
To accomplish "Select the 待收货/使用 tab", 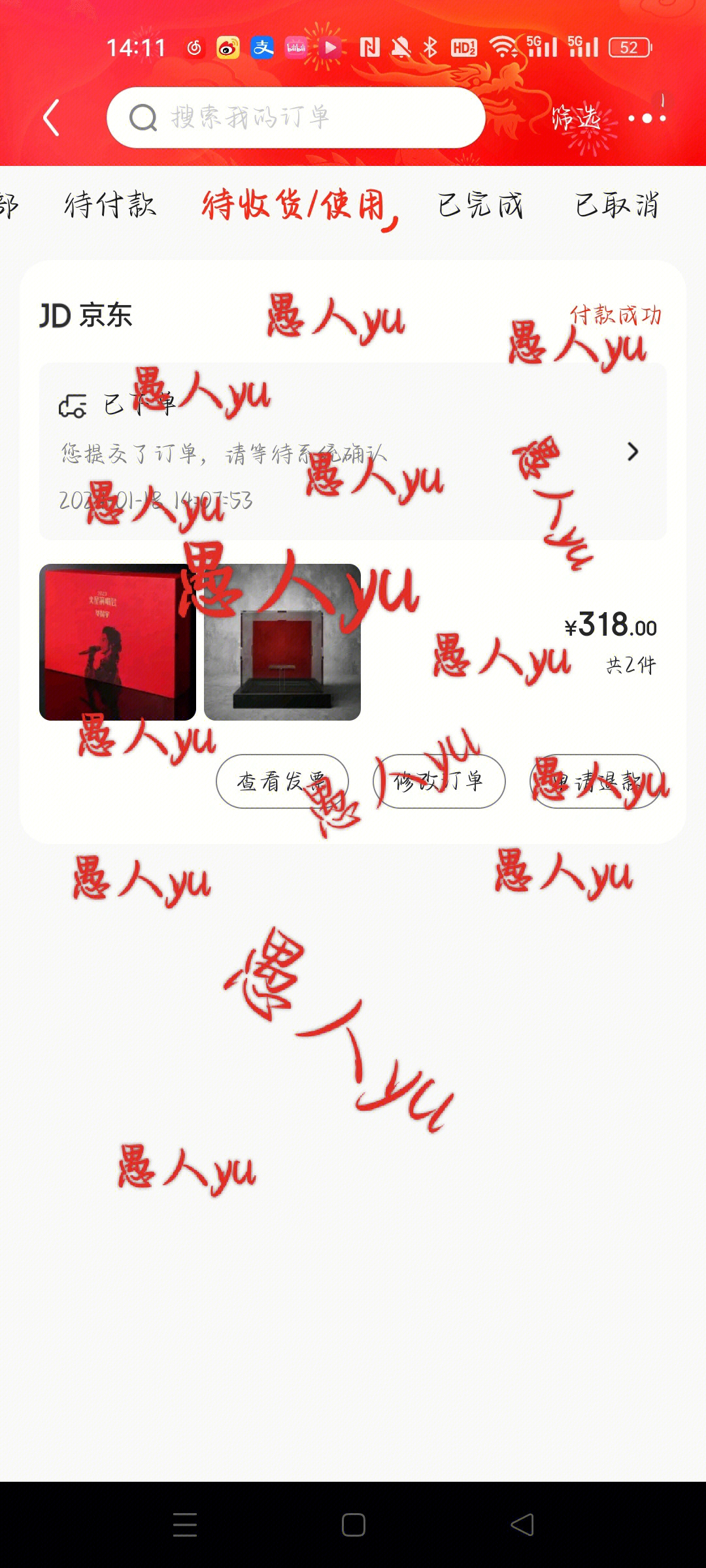I will click(294, 205).
